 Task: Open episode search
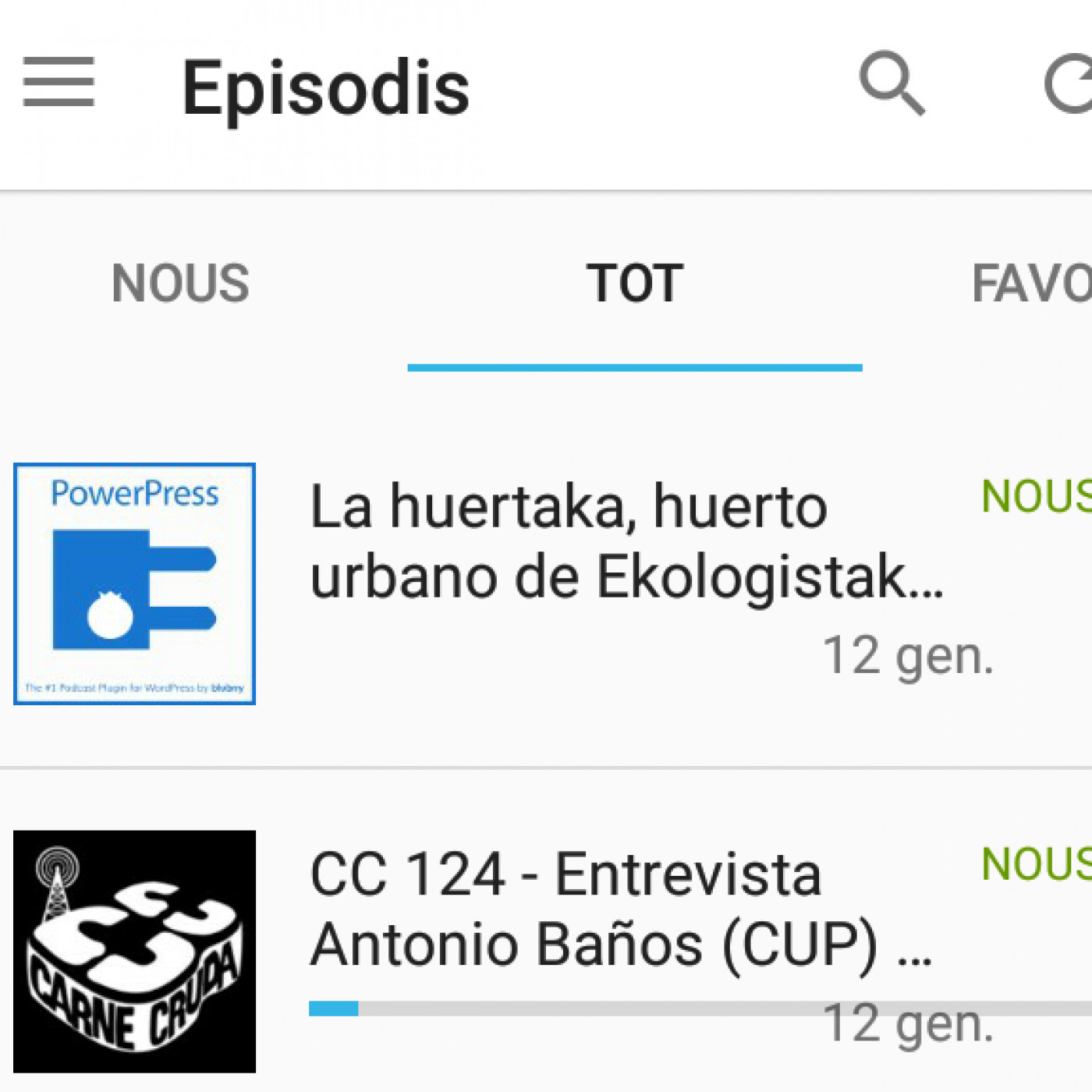(x=892, y=83)
